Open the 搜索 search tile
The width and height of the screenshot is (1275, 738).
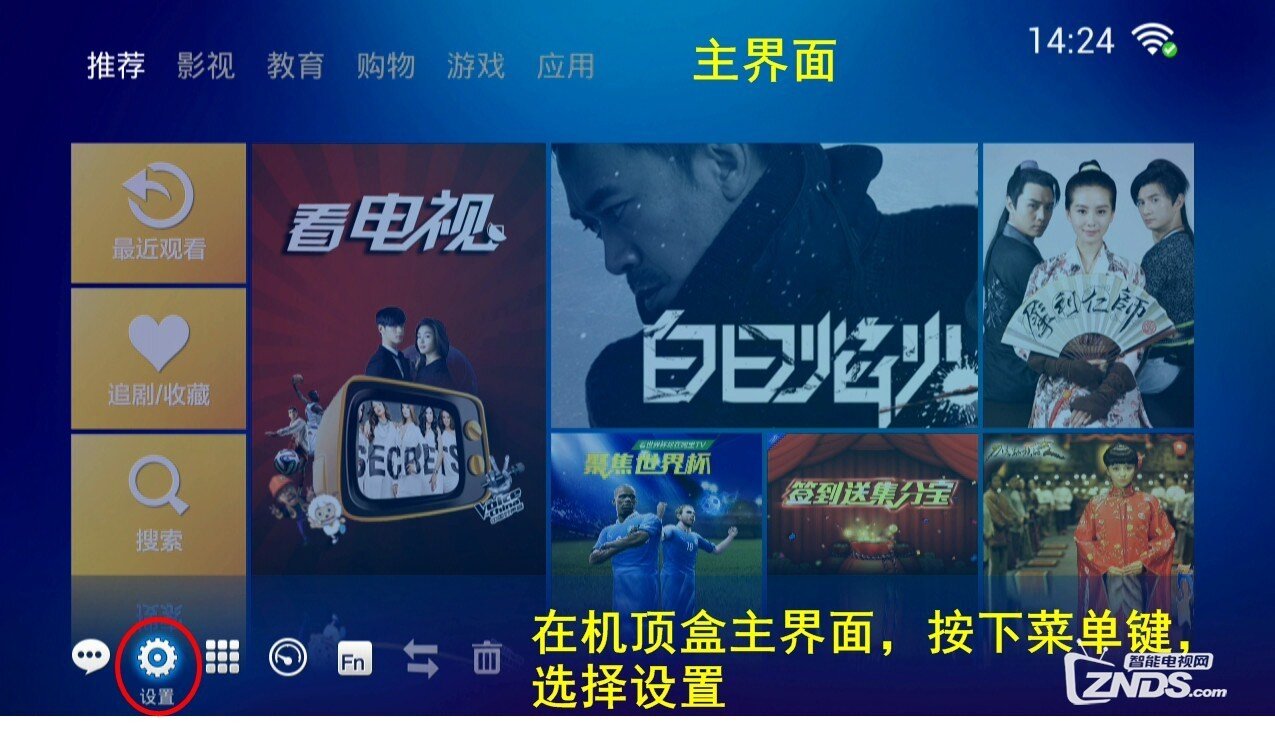(x=158, y=505)
